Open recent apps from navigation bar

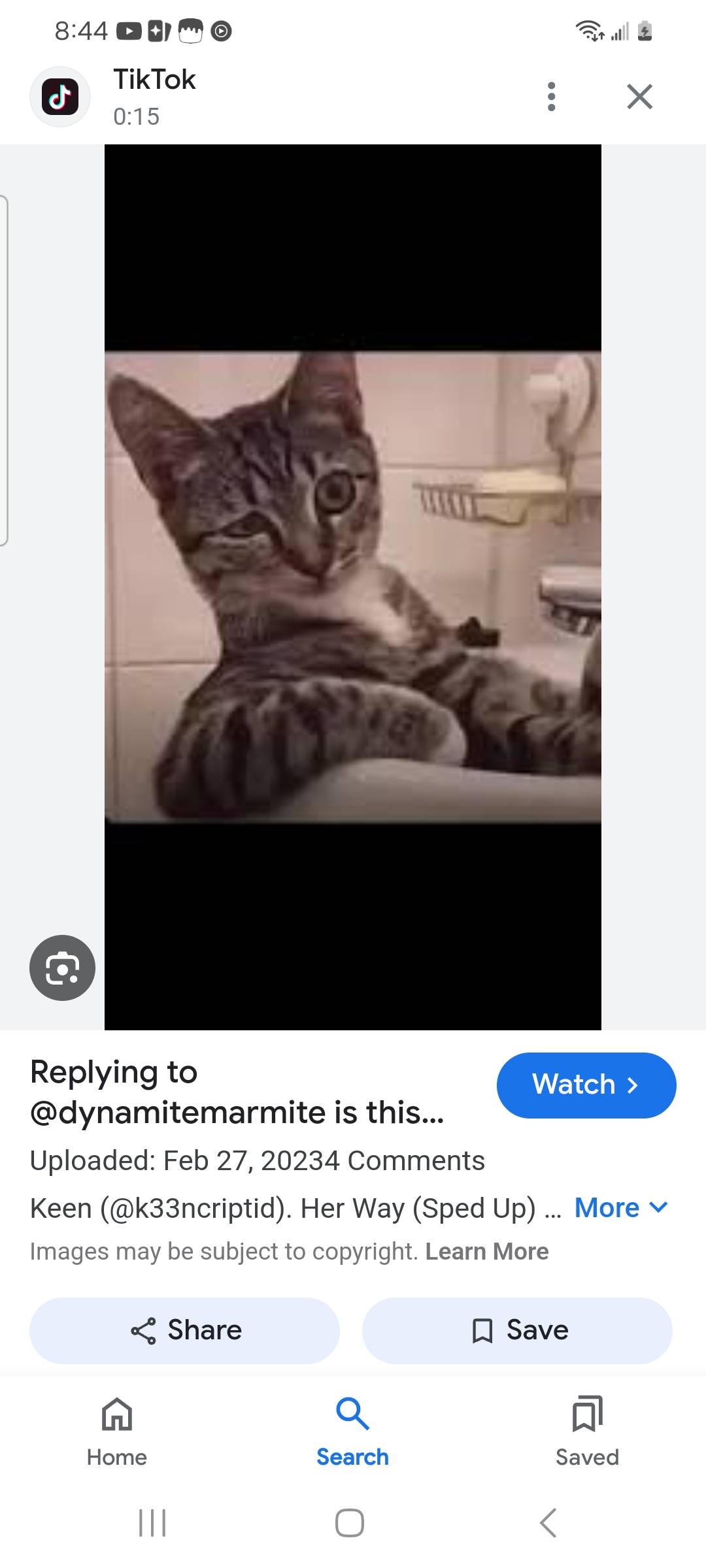(x=152, y=1522)
